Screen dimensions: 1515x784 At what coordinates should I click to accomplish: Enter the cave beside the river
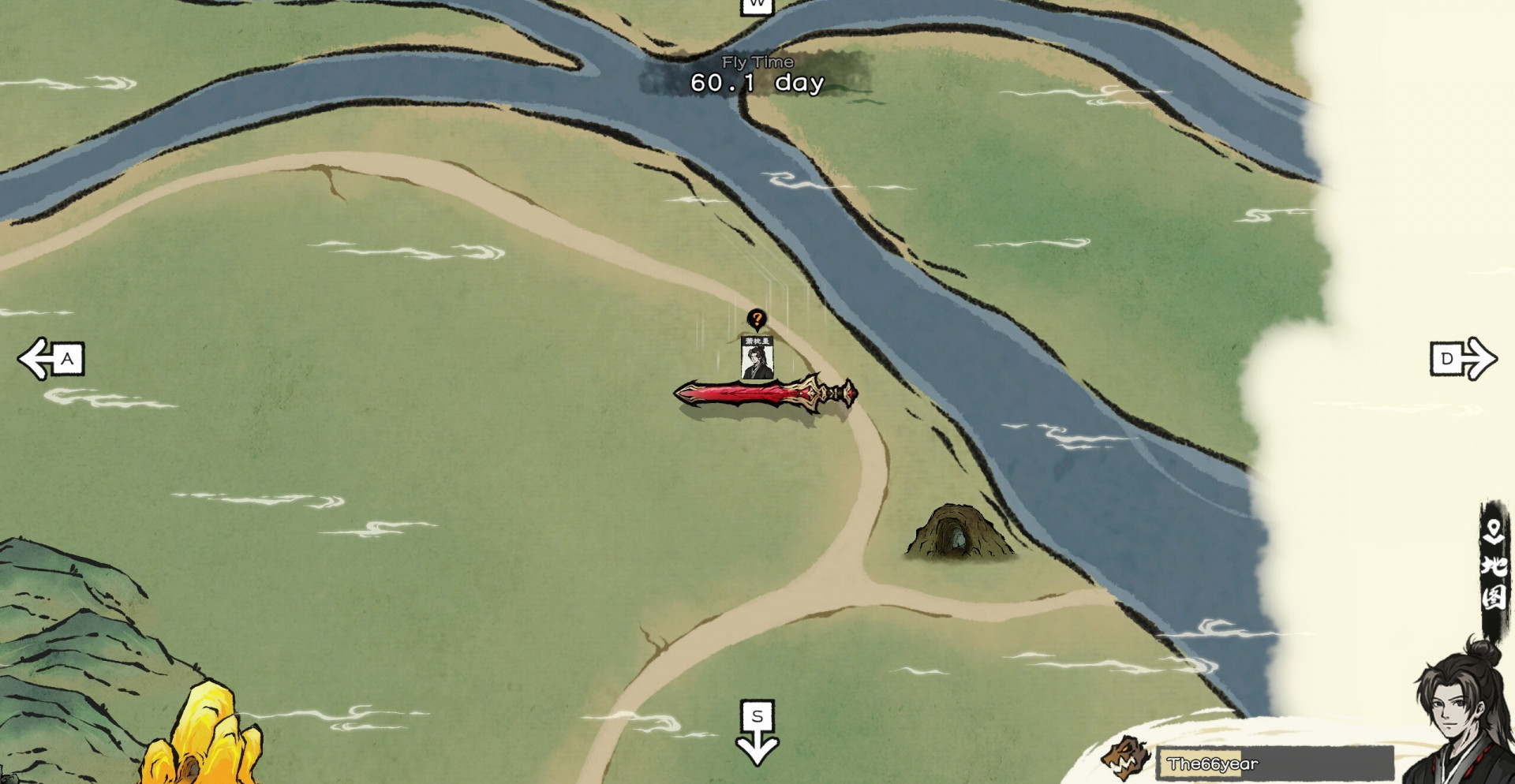click(956, 533)
